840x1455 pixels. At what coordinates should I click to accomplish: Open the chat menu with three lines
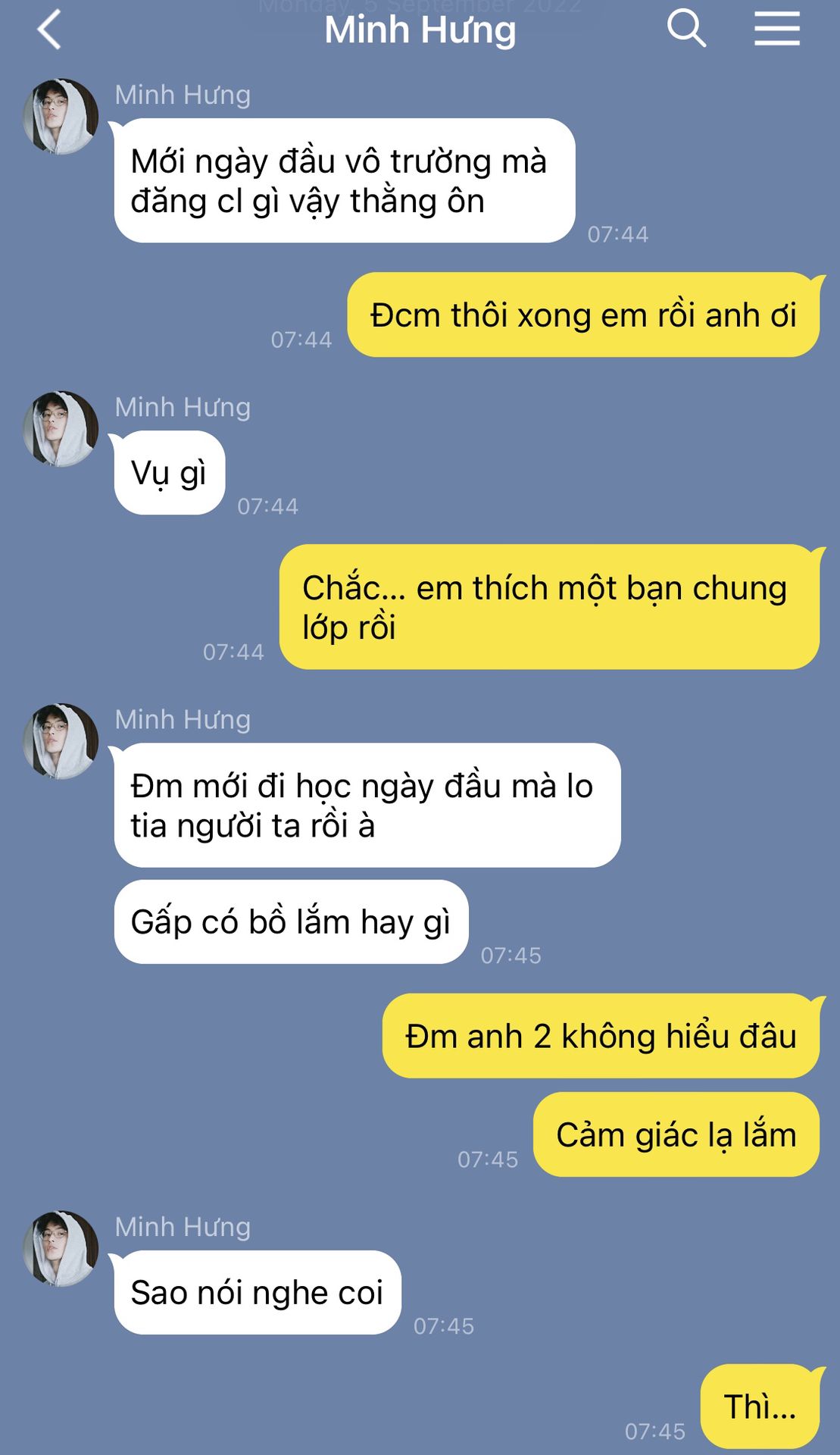[x=776, y=29]
